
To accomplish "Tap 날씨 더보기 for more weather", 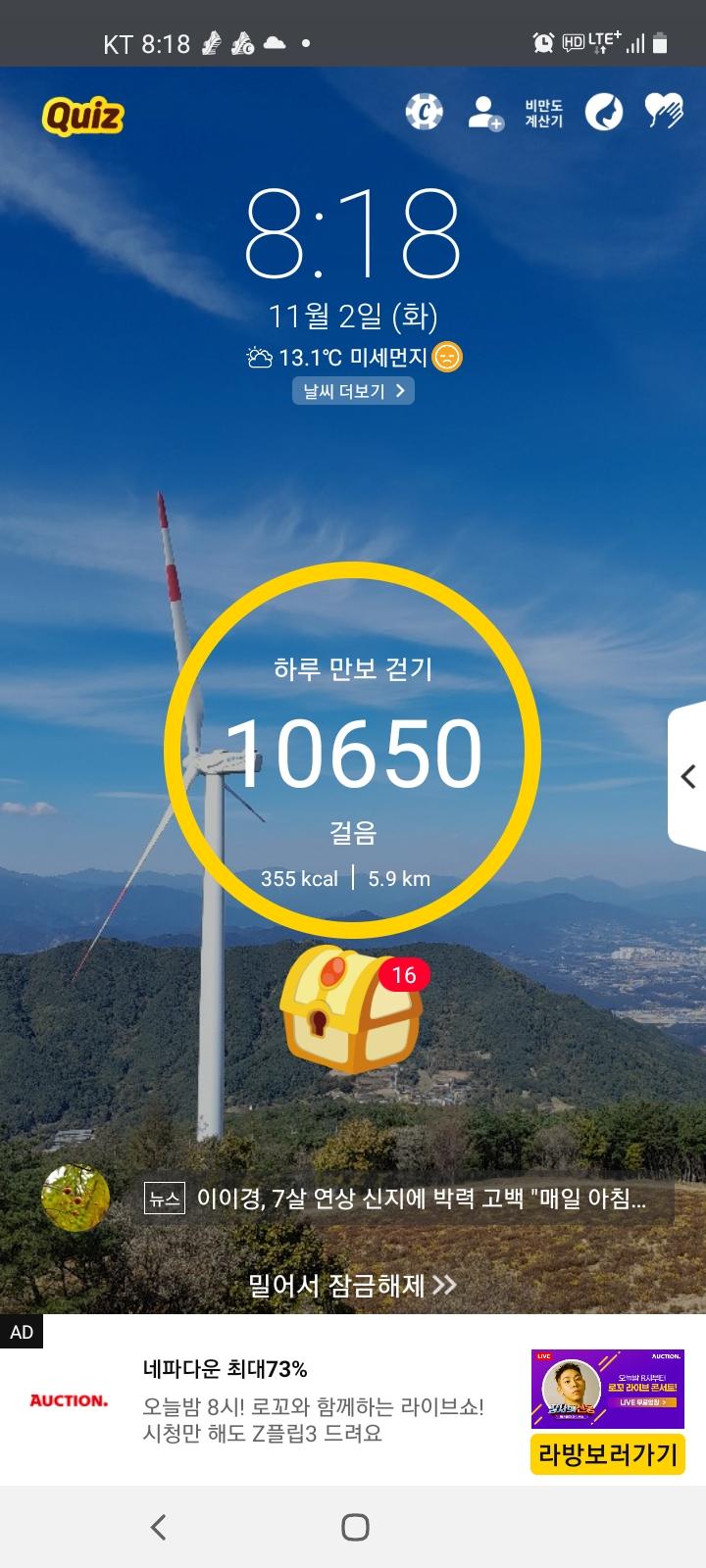I will pos(353,391).
